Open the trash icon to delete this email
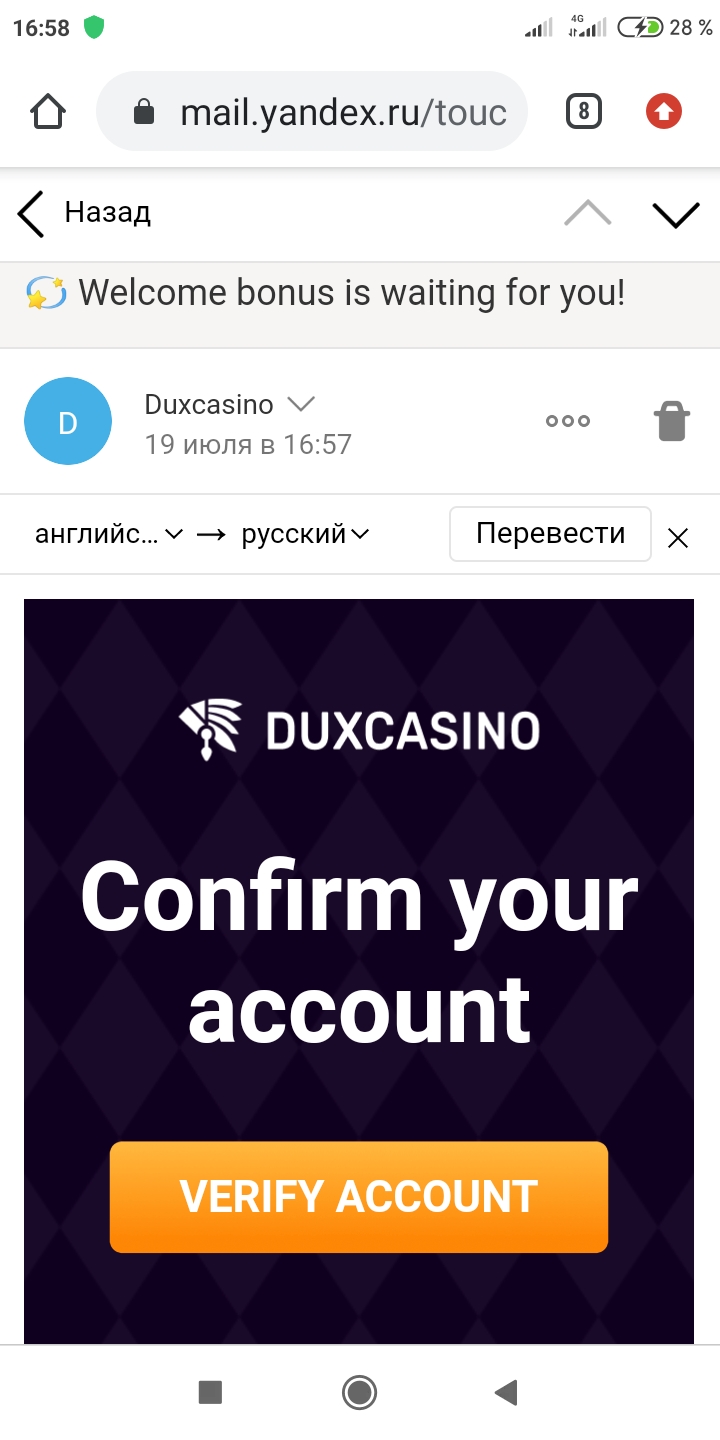 (671, 421)
